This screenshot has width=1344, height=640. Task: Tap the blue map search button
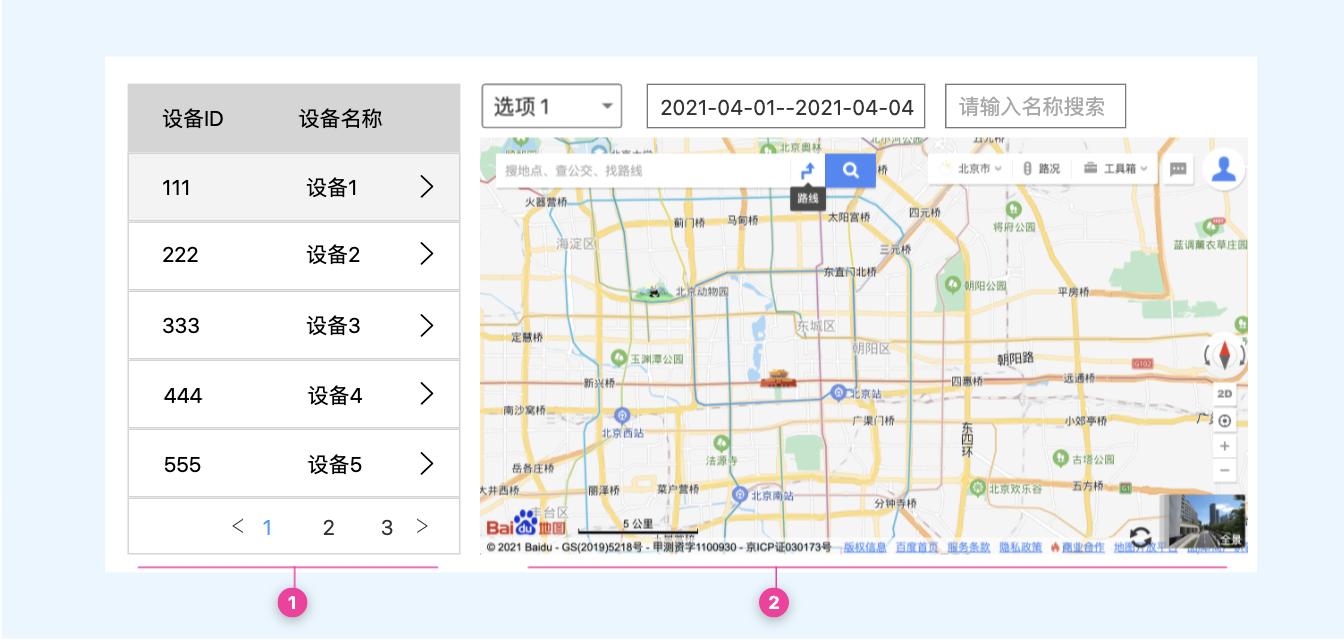point(850,171)
